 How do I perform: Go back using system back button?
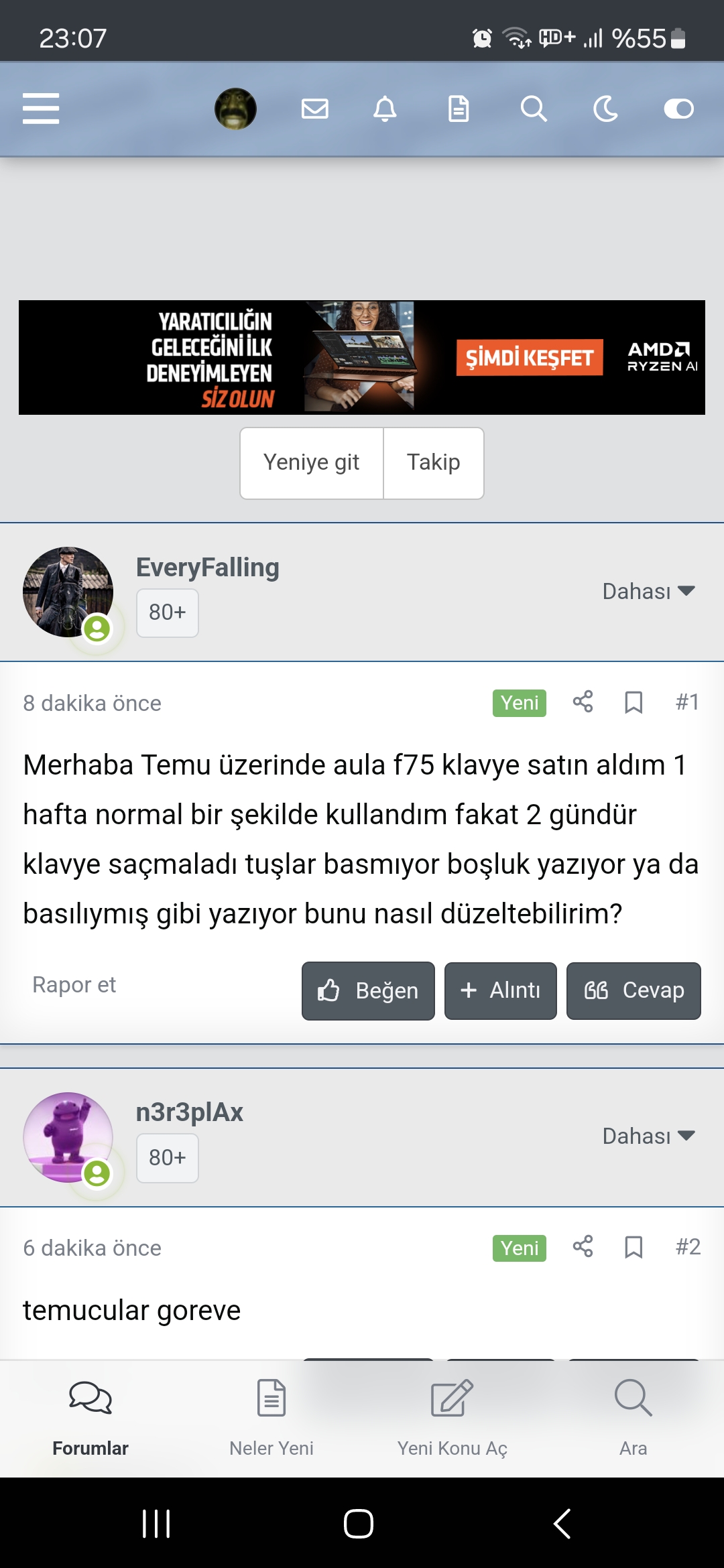click(562, 1524)
